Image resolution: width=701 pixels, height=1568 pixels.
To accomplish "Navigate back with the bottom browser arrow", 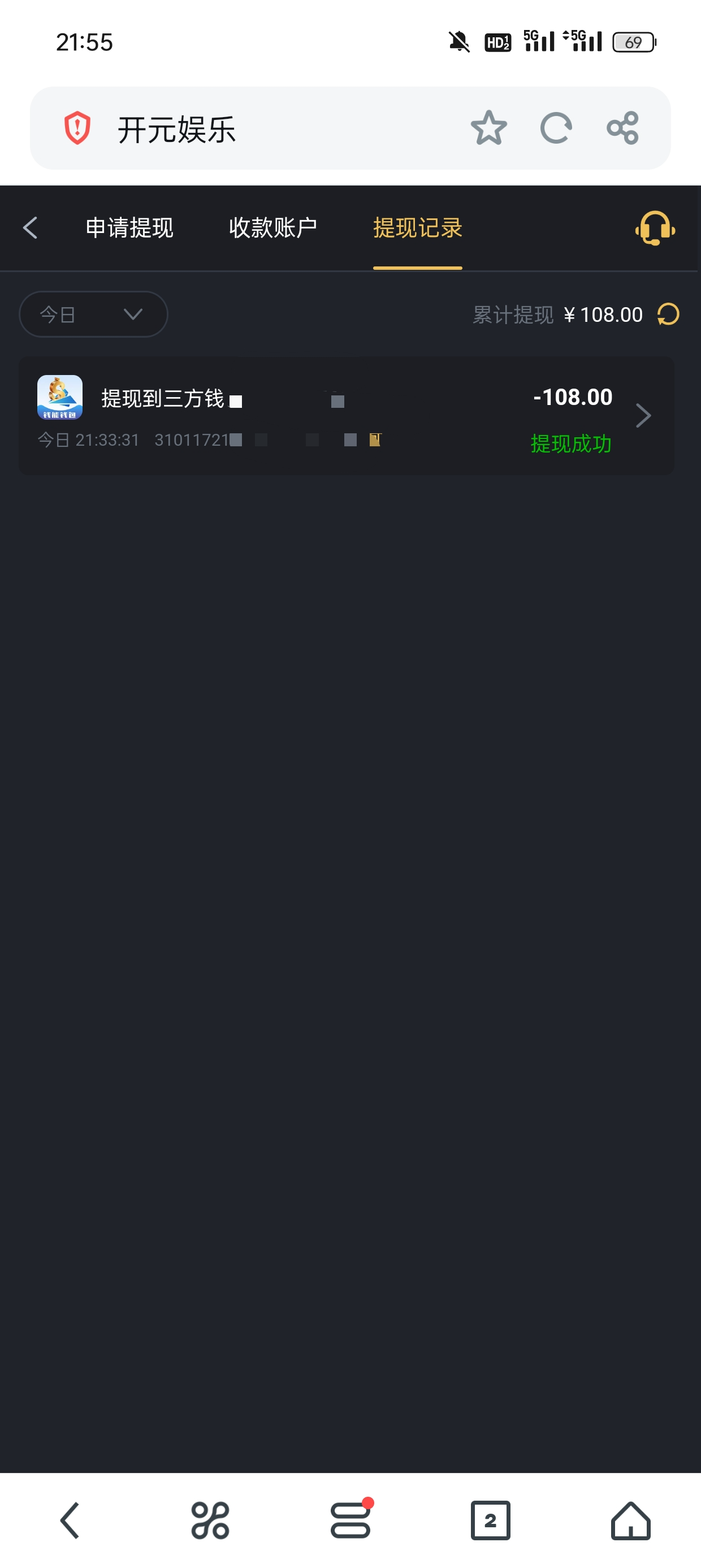I will click(70, 1520).
